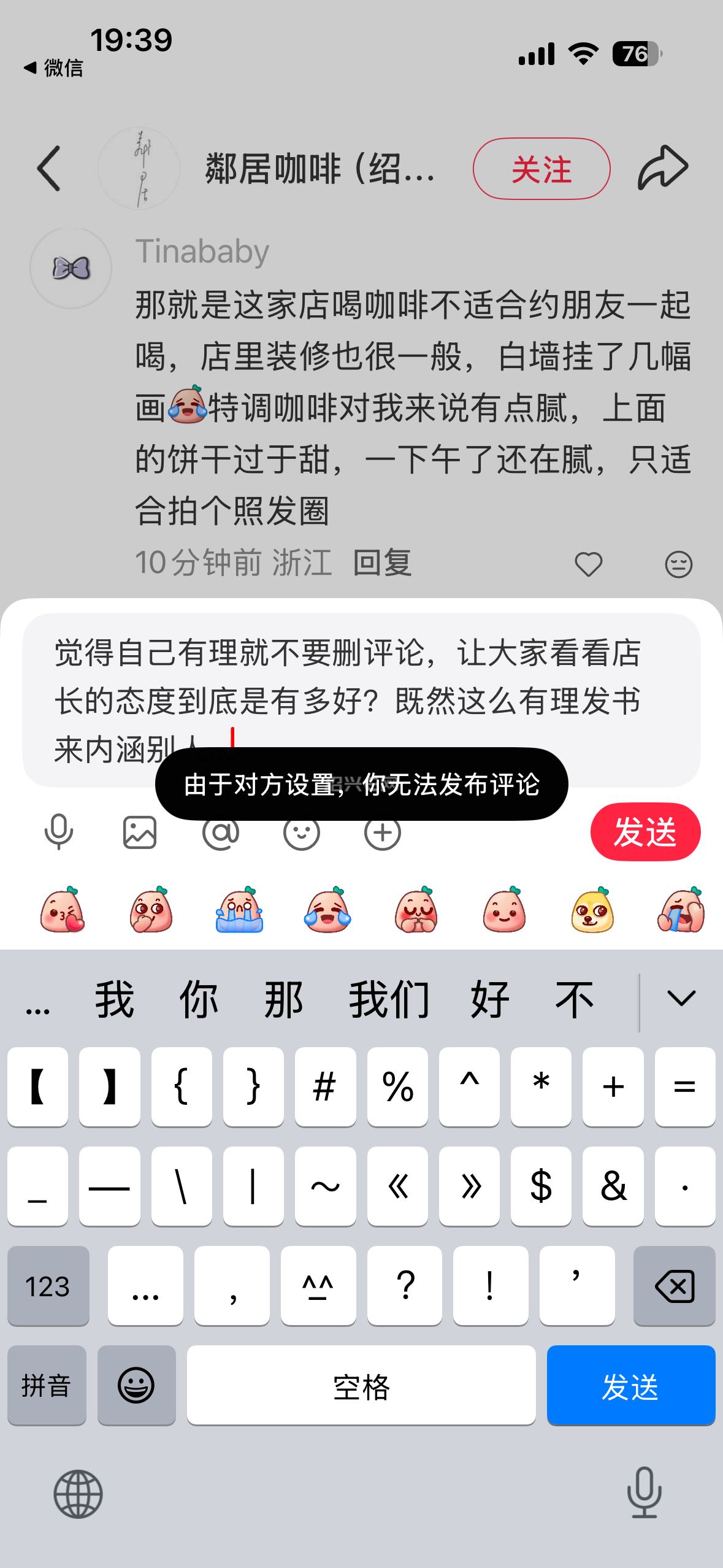
Task: Go back with the top-left arrow
Action: [x=49, y=168]
